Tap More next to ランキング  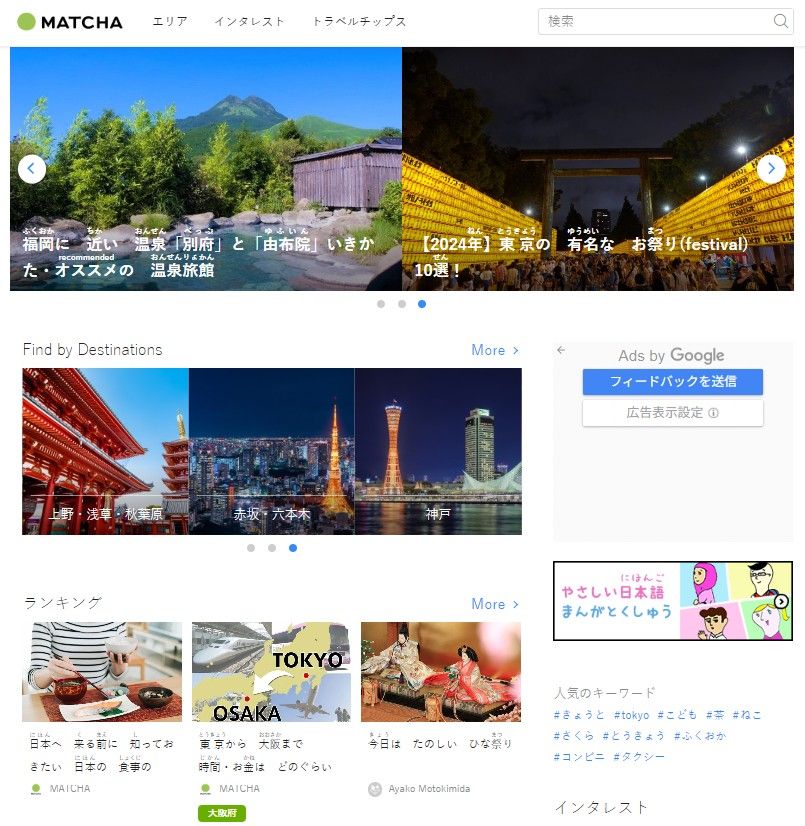(x=495, y=604)
